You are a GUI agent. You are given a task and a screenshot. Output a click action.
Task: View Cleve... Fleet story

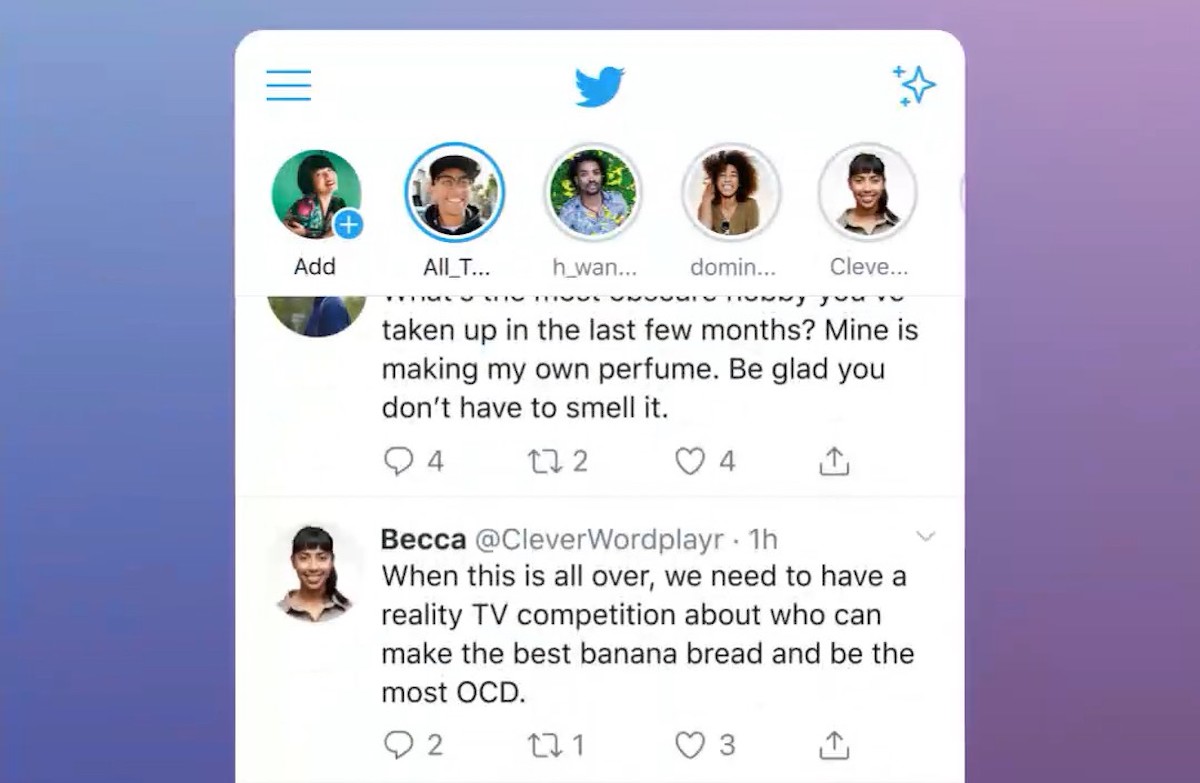tap(867, 192)
